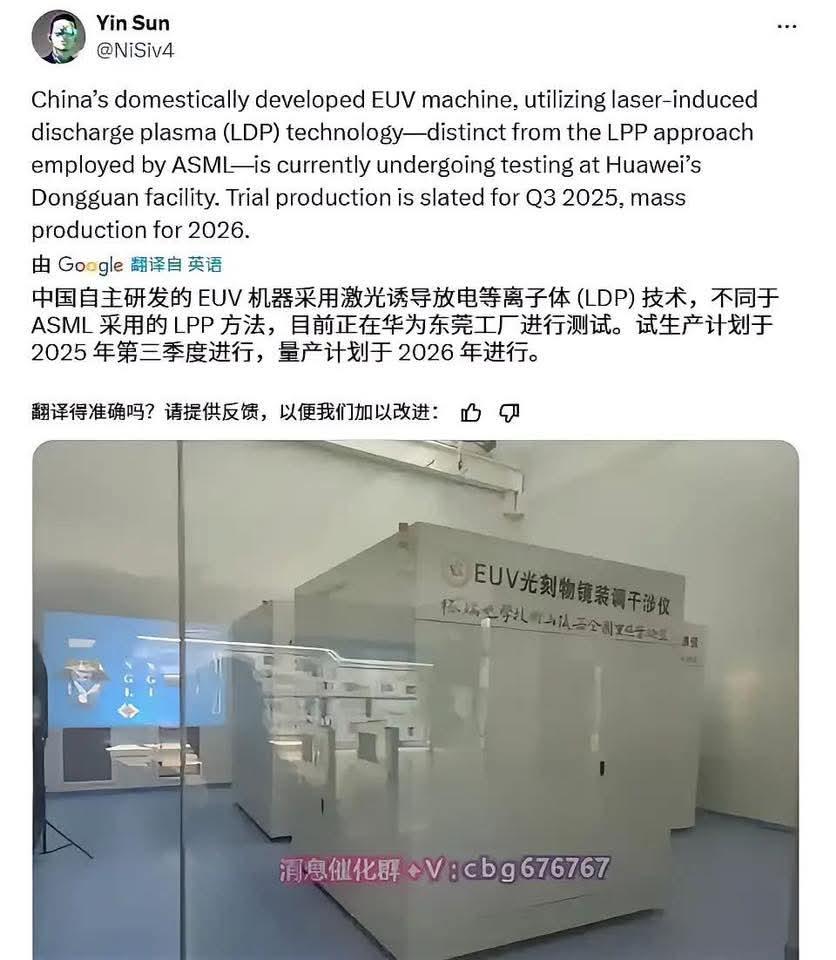This screenshot has height=960, width=836.
Task: Open the EUV machine photo in the post
Action: point(415,700)
